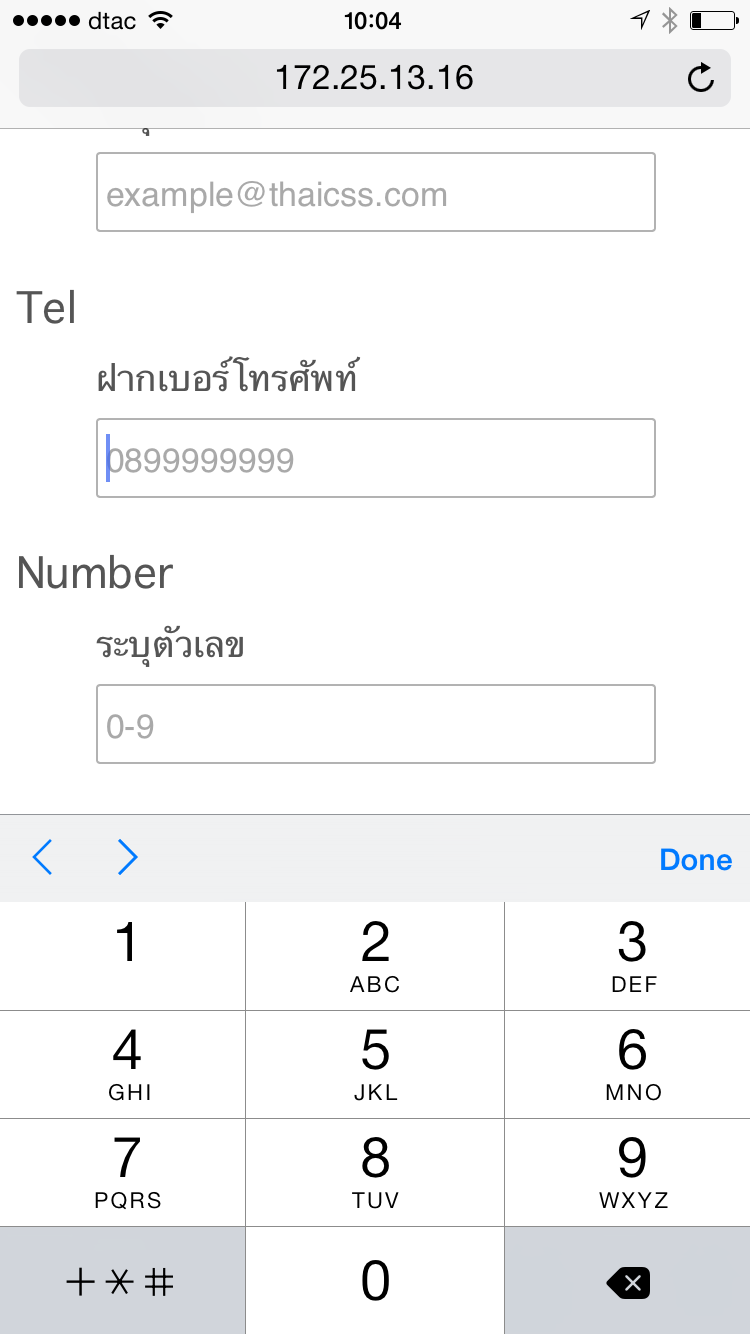This screenshot has width=750, height=1334.
Task: Enter digit 1 on the keypad
Action: click(124, 955)
